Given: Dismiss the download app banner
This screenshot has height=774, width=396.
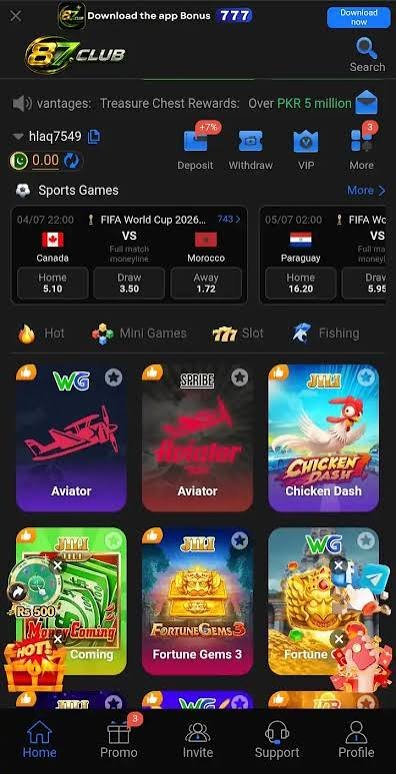Looking at the screenshot, I should tap(16, 16).
